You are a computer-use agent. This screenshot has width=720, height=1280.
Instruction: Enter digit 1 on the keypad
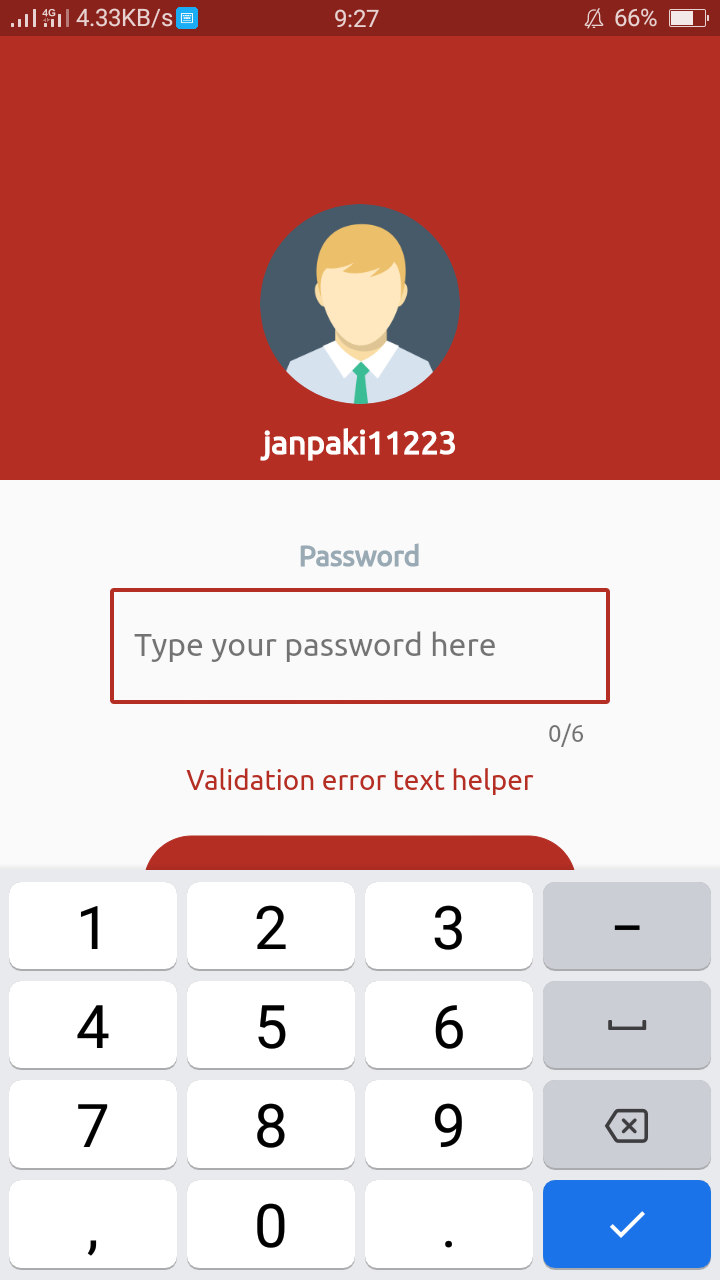click(93, 926)
